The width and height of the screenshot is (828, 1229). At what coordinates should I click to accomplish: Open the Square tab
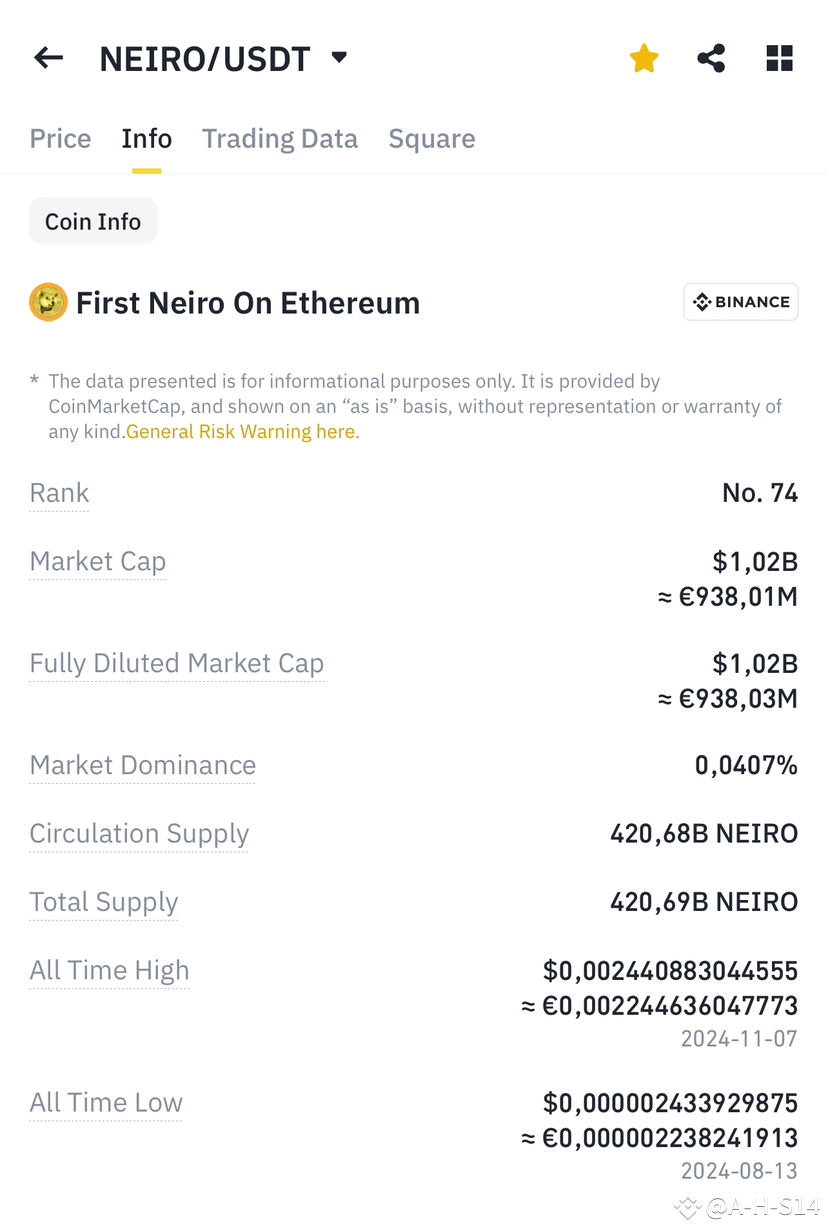(x=431, y=138)
